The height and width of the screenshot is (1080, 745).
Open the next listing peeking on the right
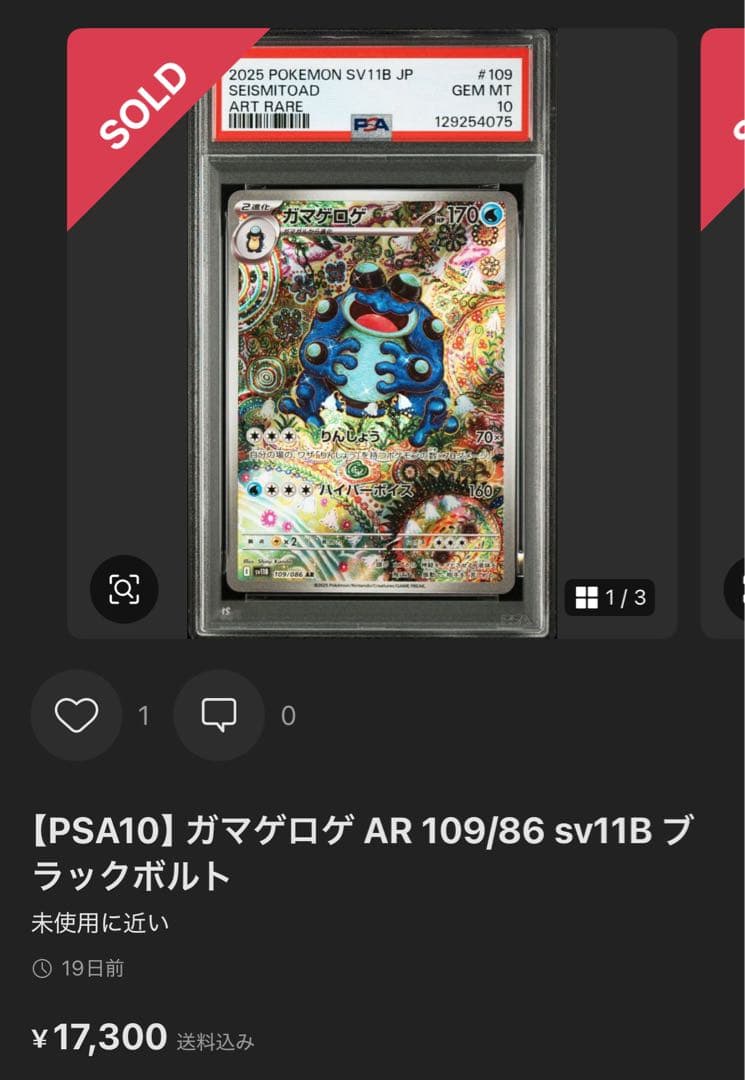[x=725, y=330]
